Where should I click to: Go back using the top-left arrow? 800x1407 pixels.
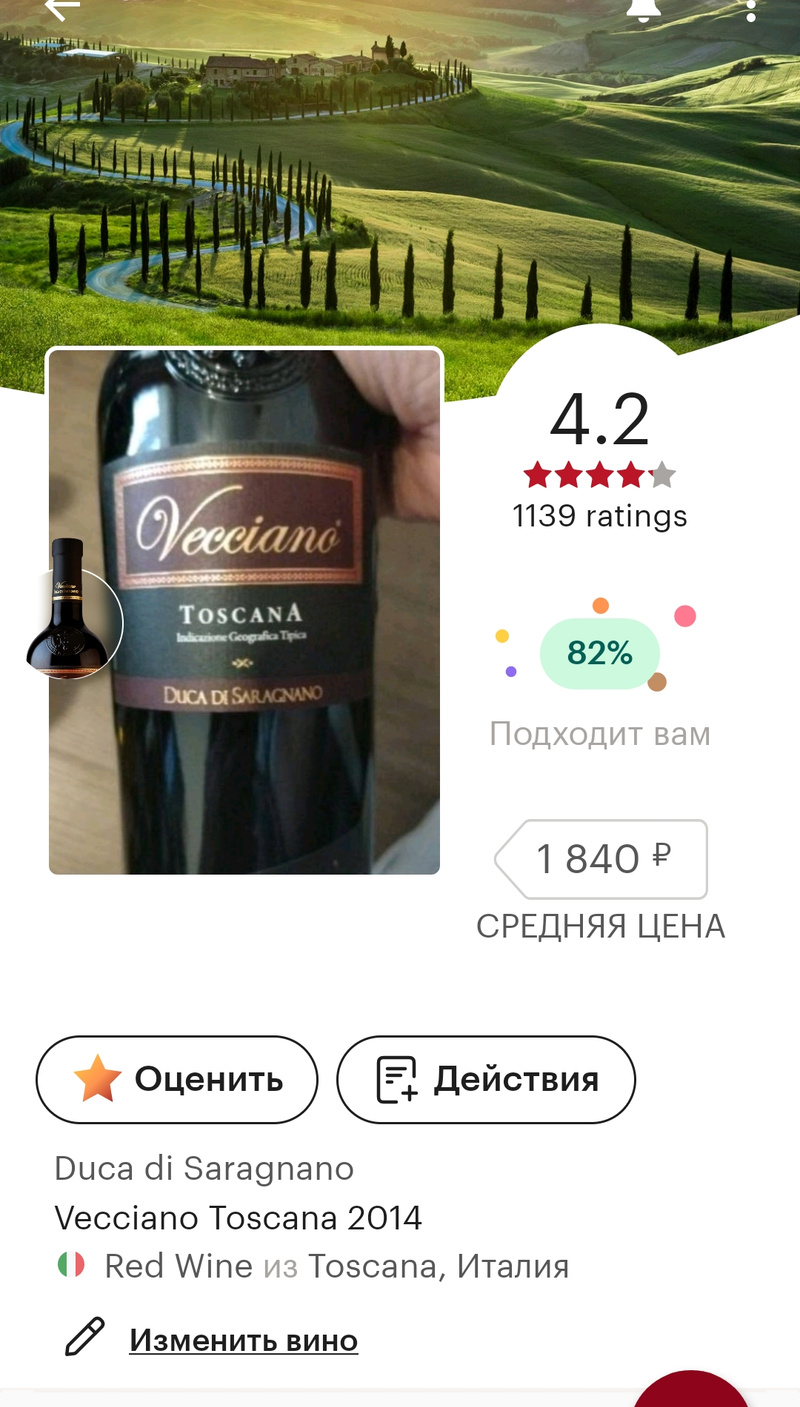[x=62, y=8]
